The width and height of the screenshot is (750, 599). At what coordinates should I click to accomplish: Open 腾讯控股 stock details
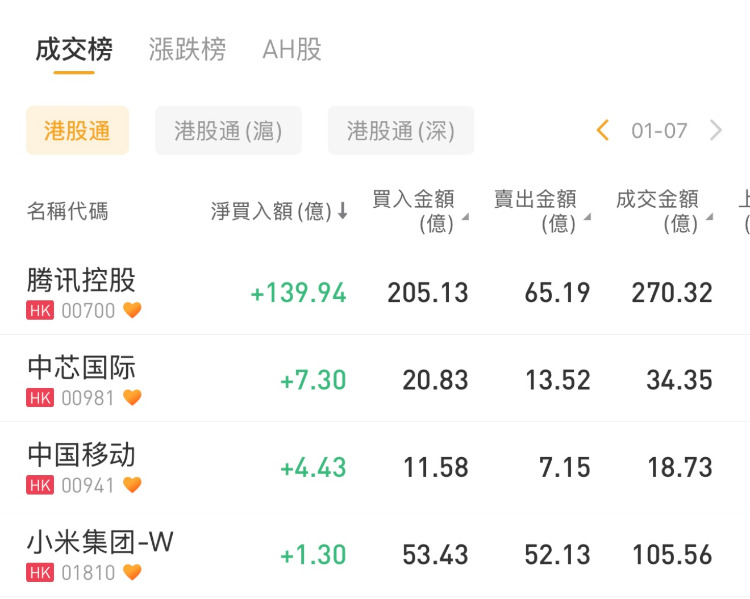click(x=82, y=292)
